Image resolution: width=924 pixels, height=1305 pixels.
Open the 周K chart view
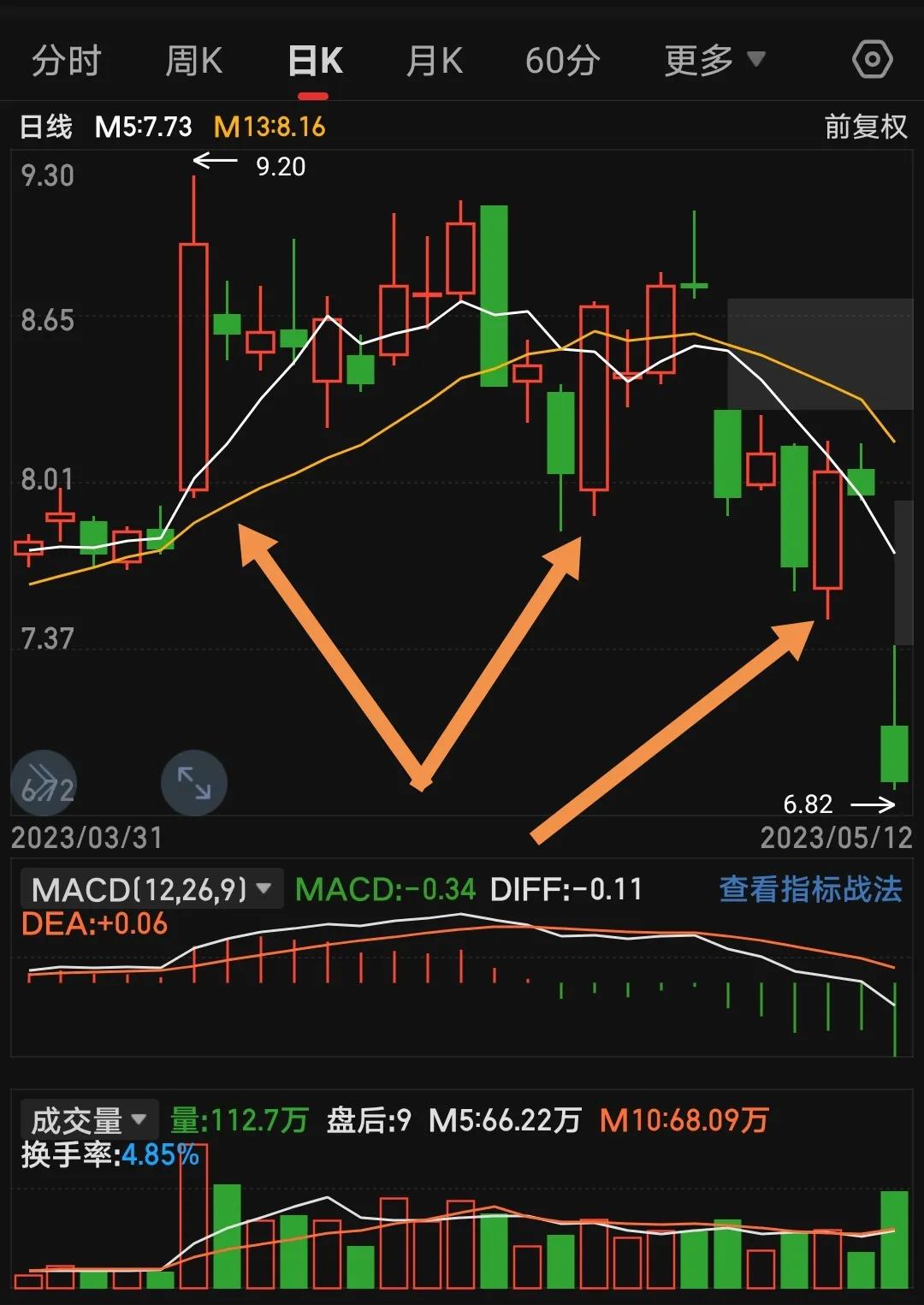(x=195, y=60)
